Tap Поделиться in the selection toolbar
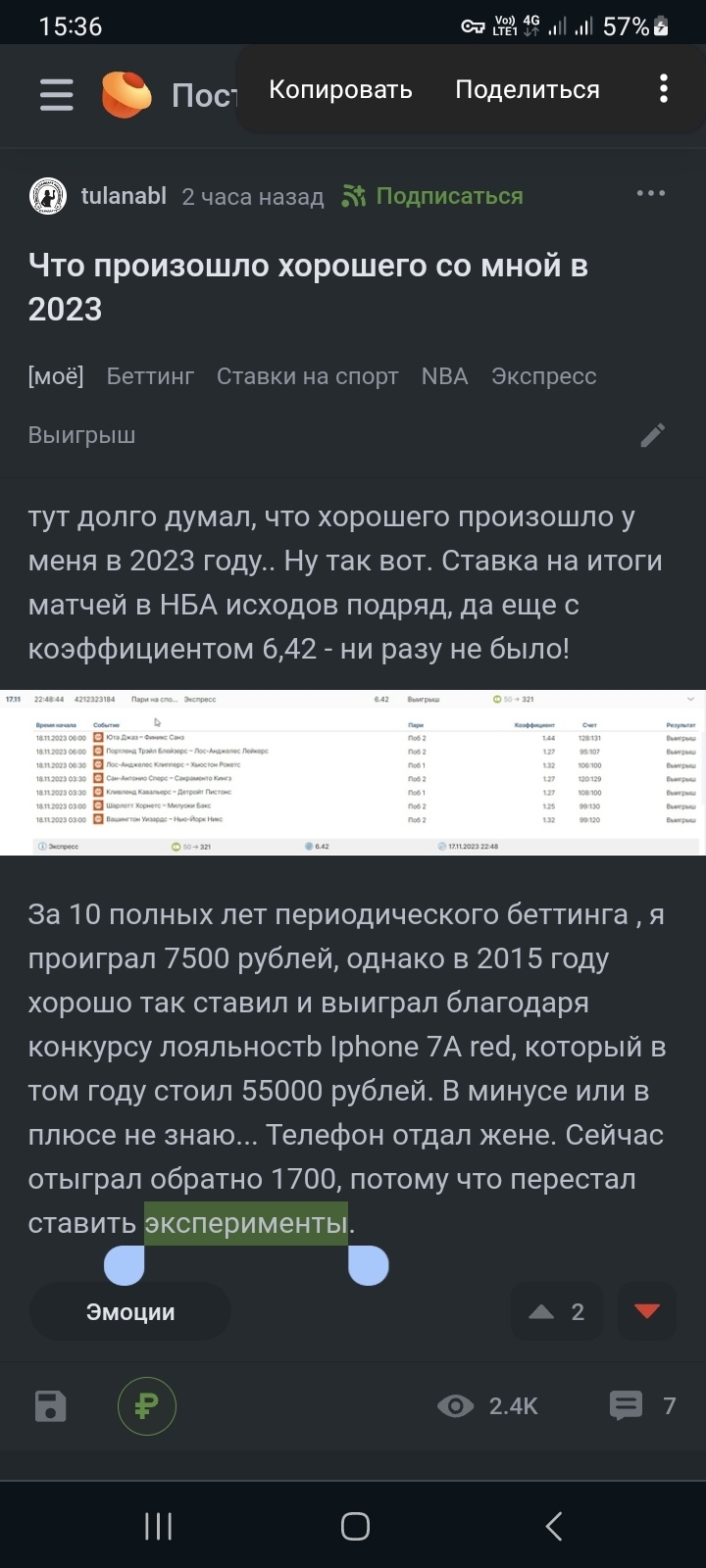 point(527,90)
